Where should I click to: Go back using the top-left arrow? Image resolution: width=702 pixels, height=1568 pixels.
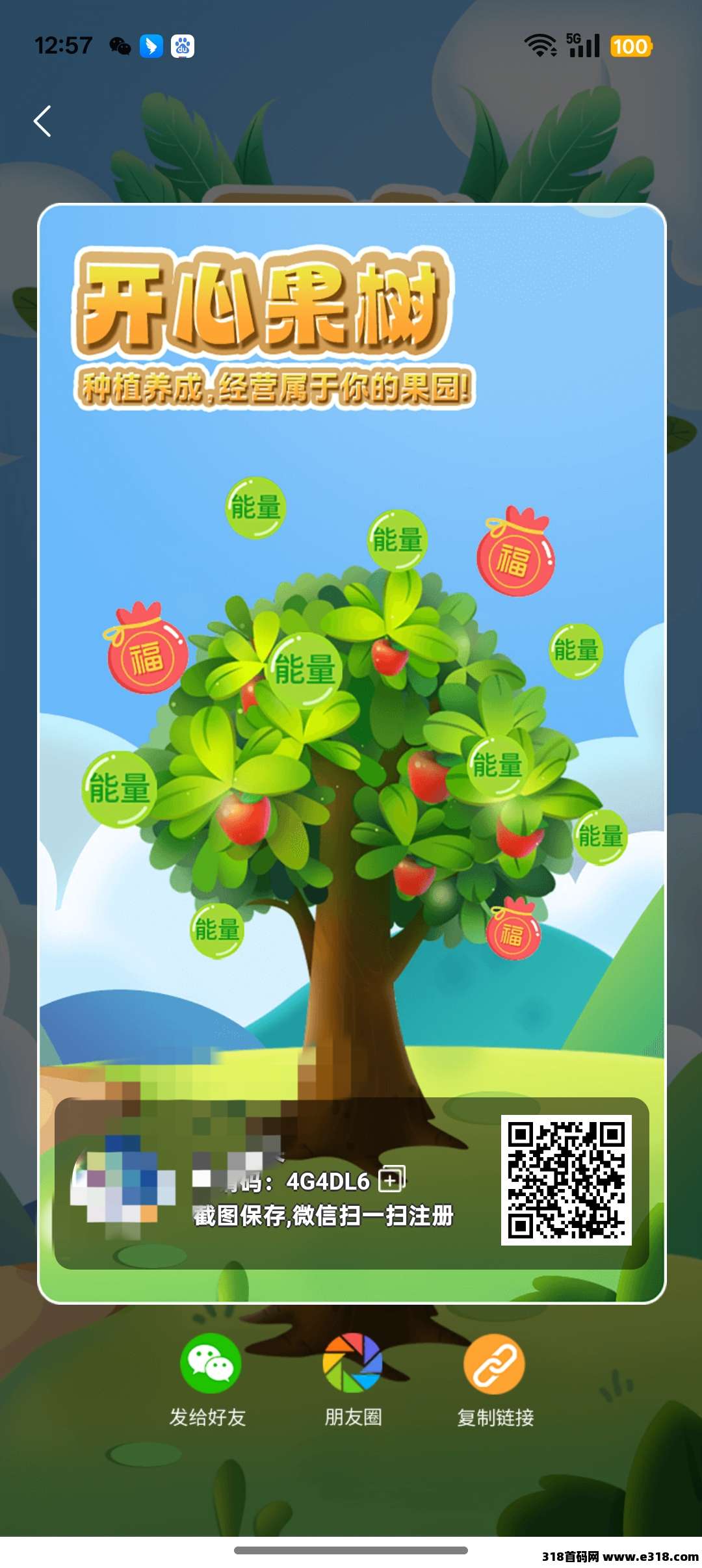pos(43,122)
